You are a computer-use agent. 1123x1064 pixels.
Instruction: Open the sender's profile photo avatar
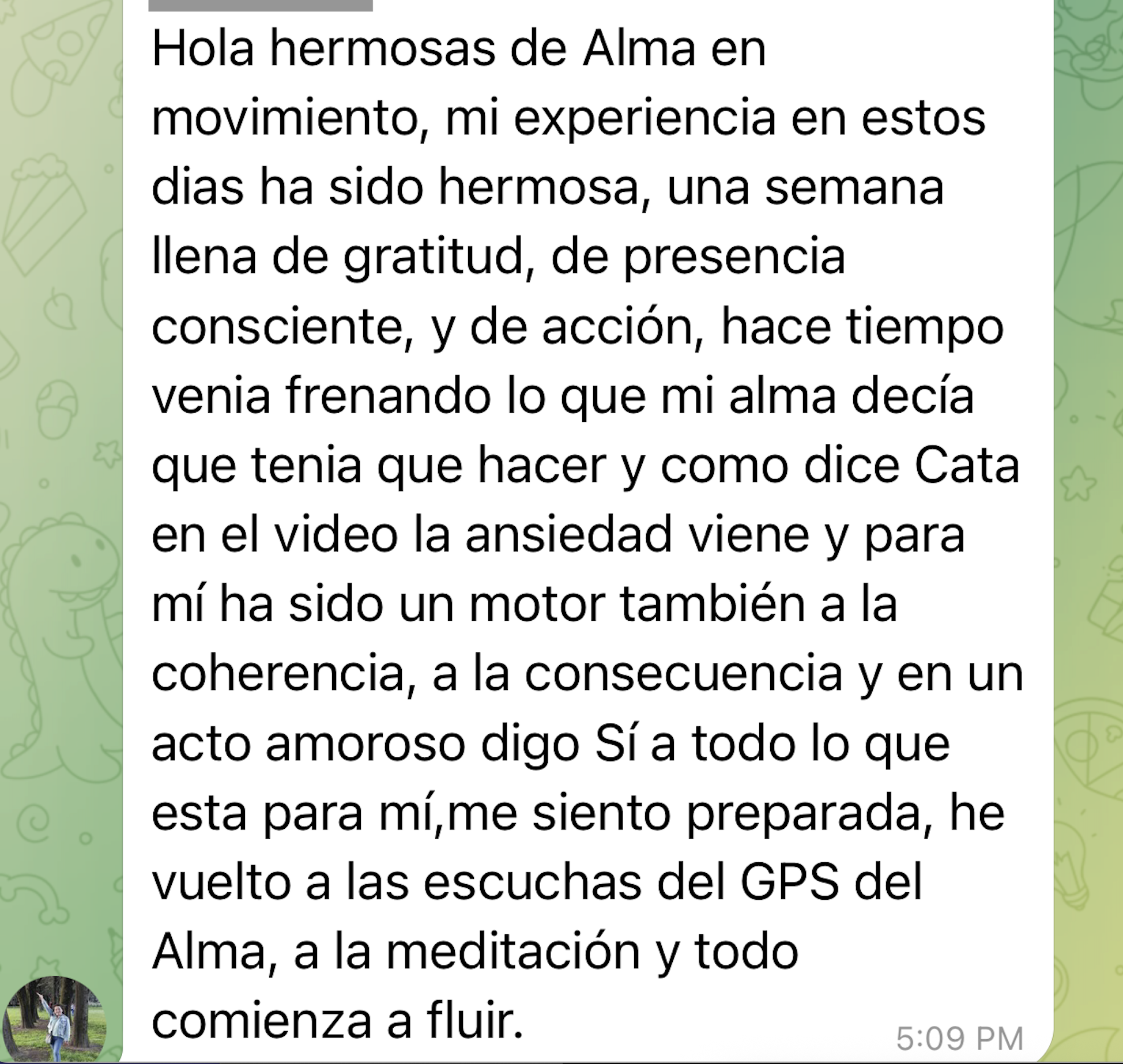point(54,1018)
